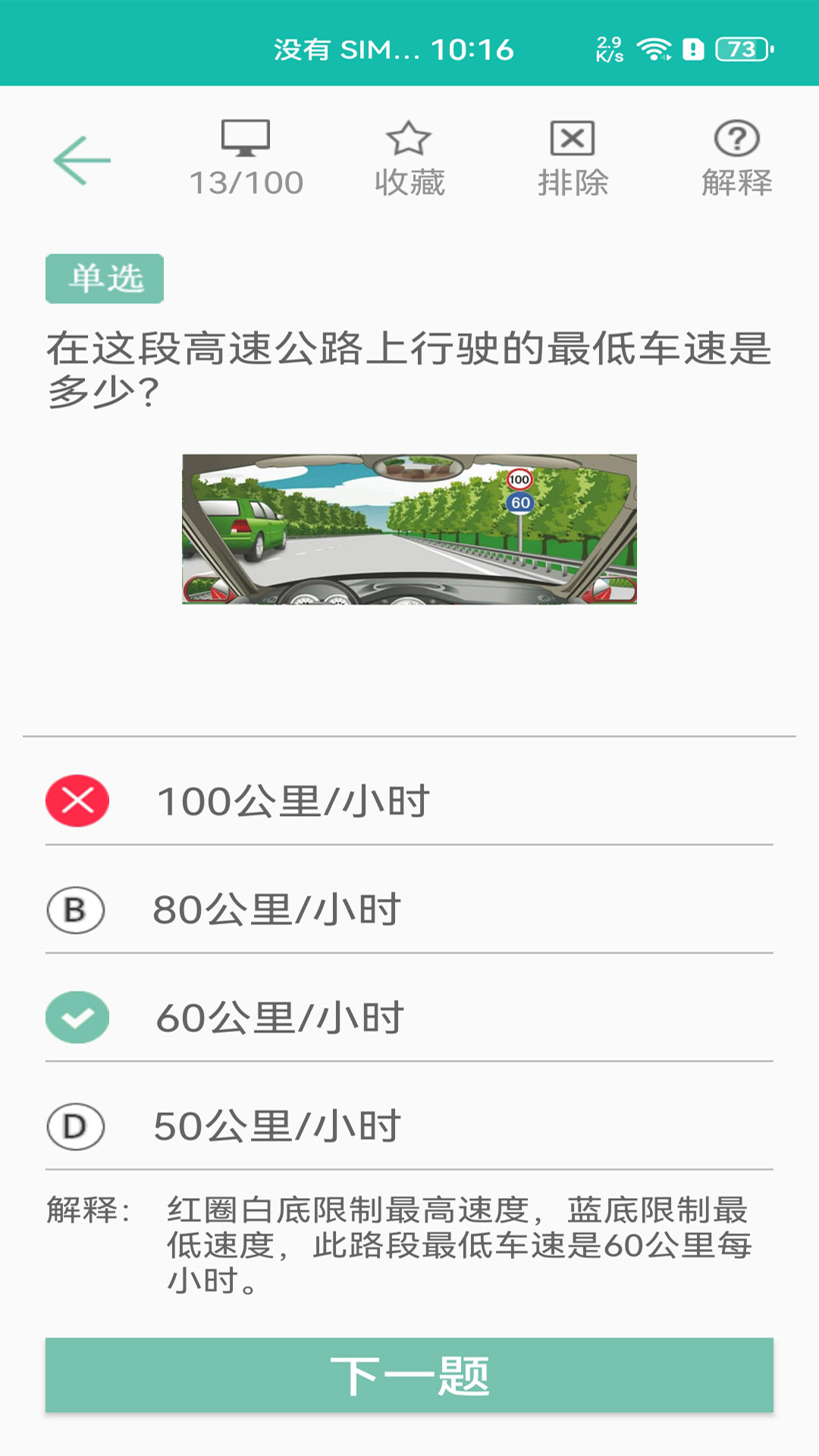Open the 13/100 question overview screen
The height and width of the screenshot is (1456, 819).
(x=245, y=155)
